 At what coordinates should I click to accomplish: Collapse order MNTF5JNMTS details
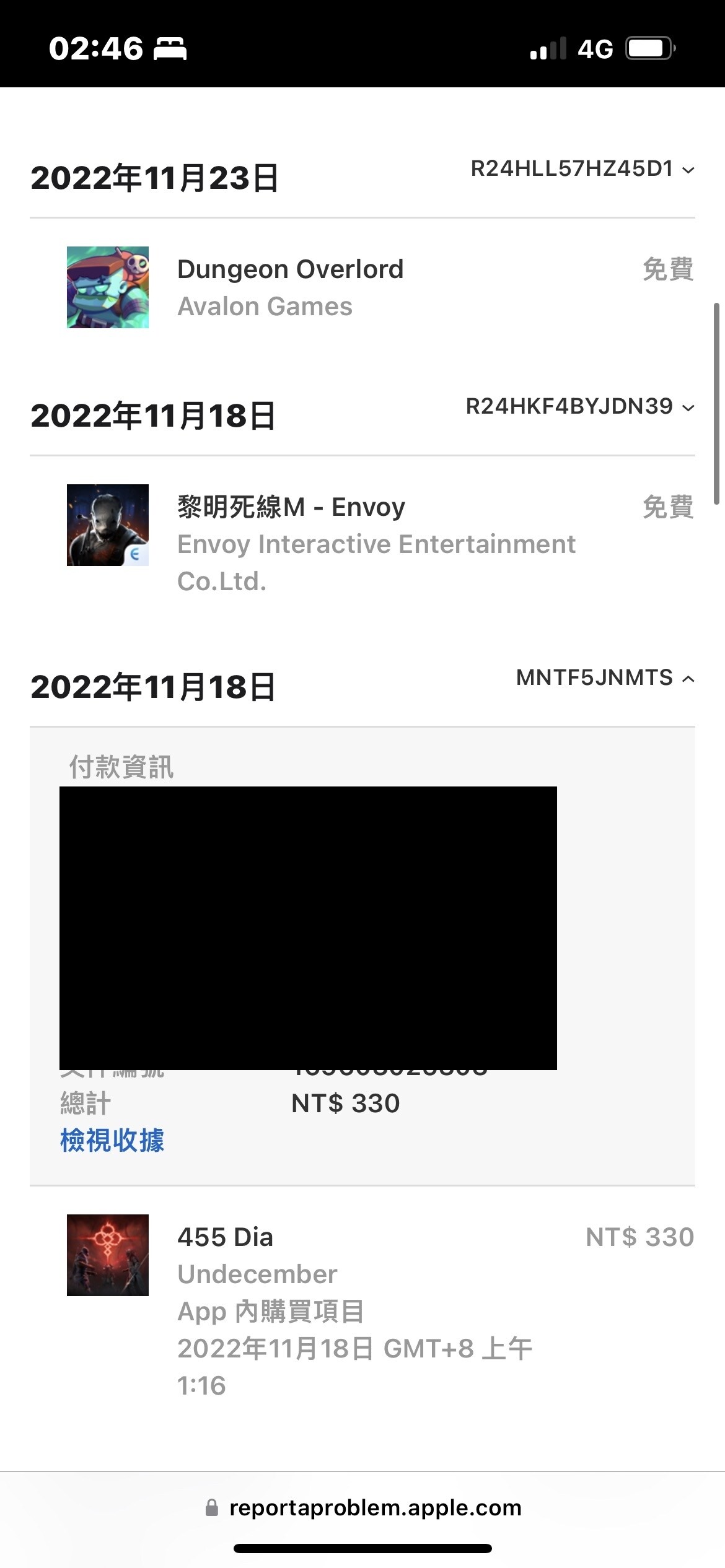605,678
